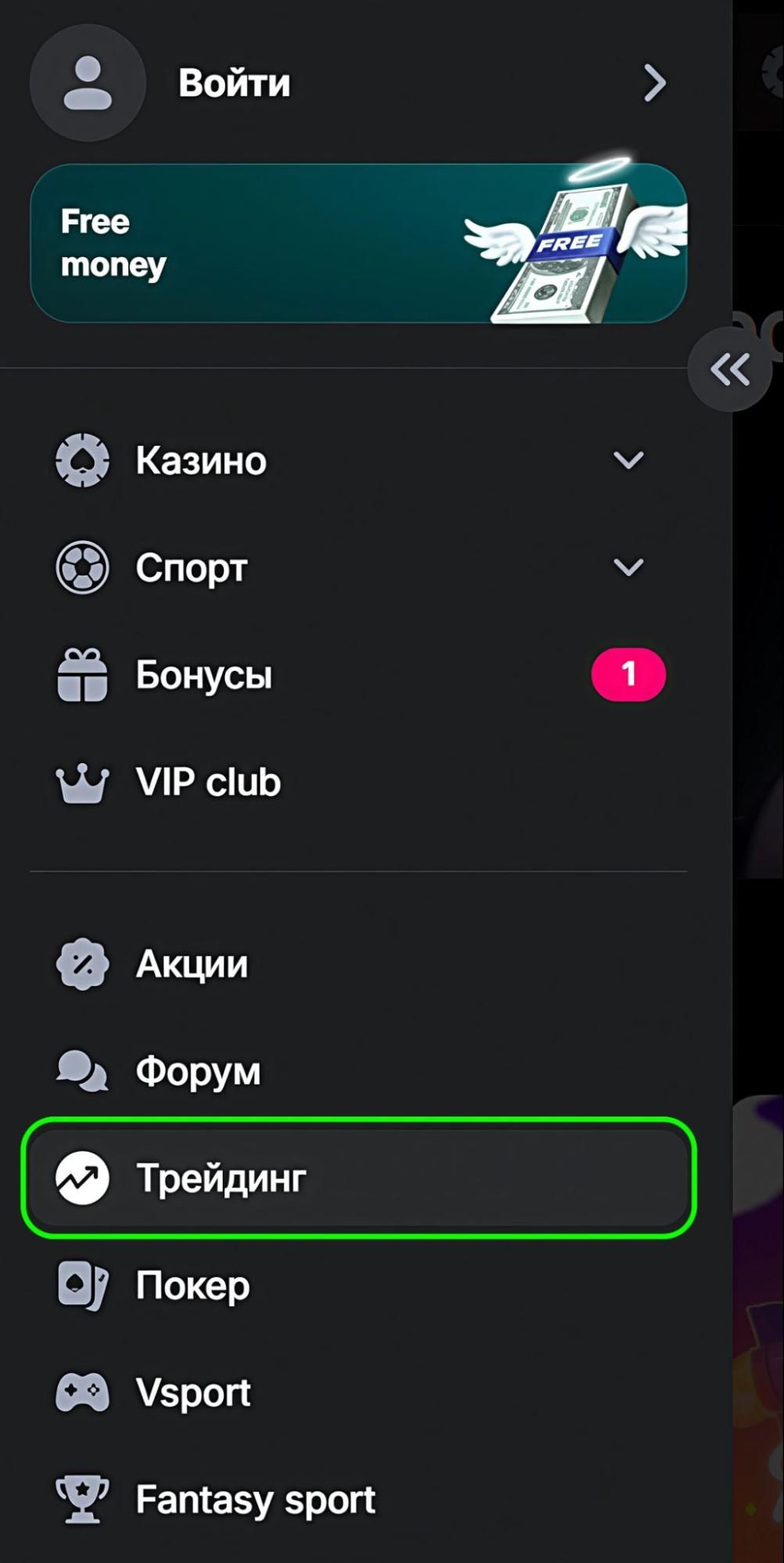Viewport: 784px width, 1563px height.
Task: Select the Покер playing cards icon
Action: pos(81,1284)
